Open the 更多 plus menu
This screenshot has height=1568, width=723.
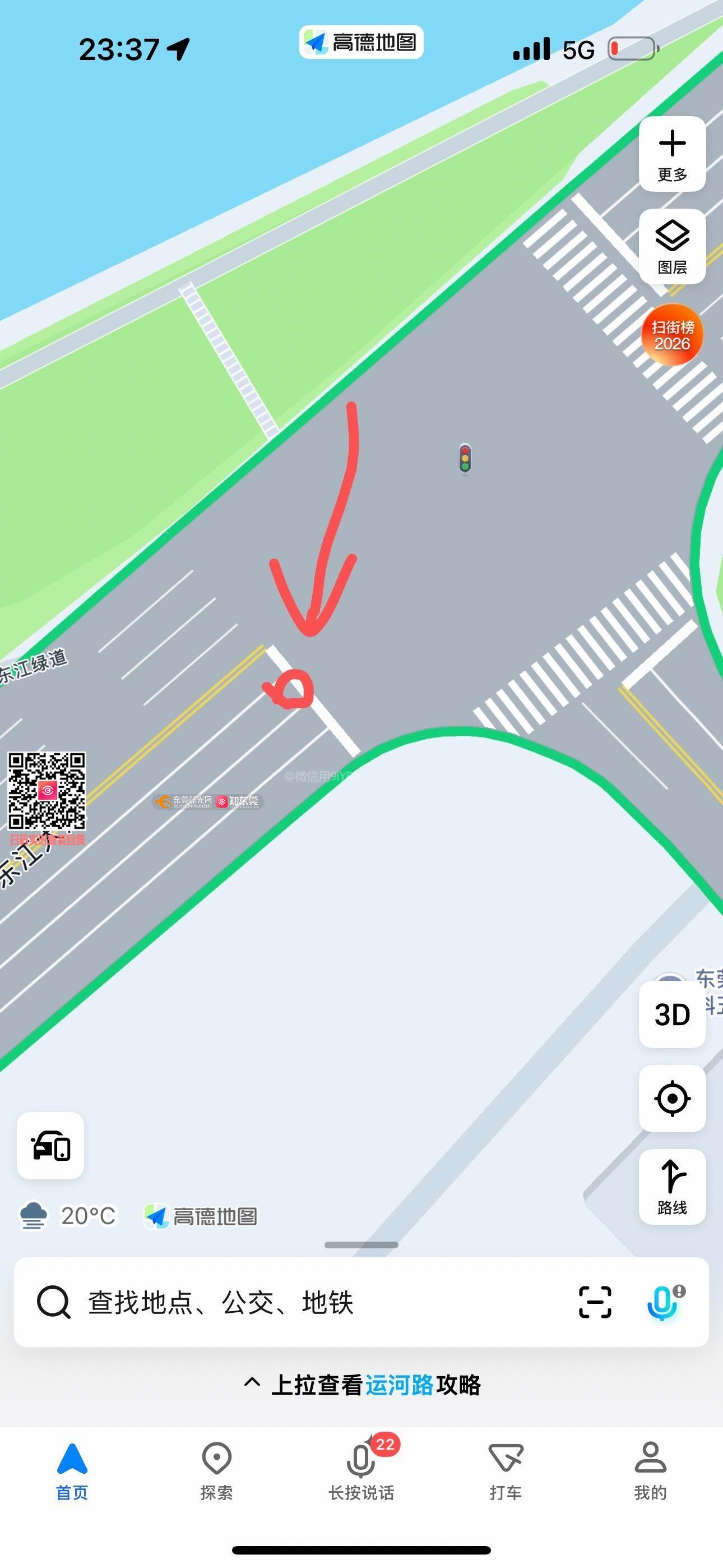click(x=672, y=155)
